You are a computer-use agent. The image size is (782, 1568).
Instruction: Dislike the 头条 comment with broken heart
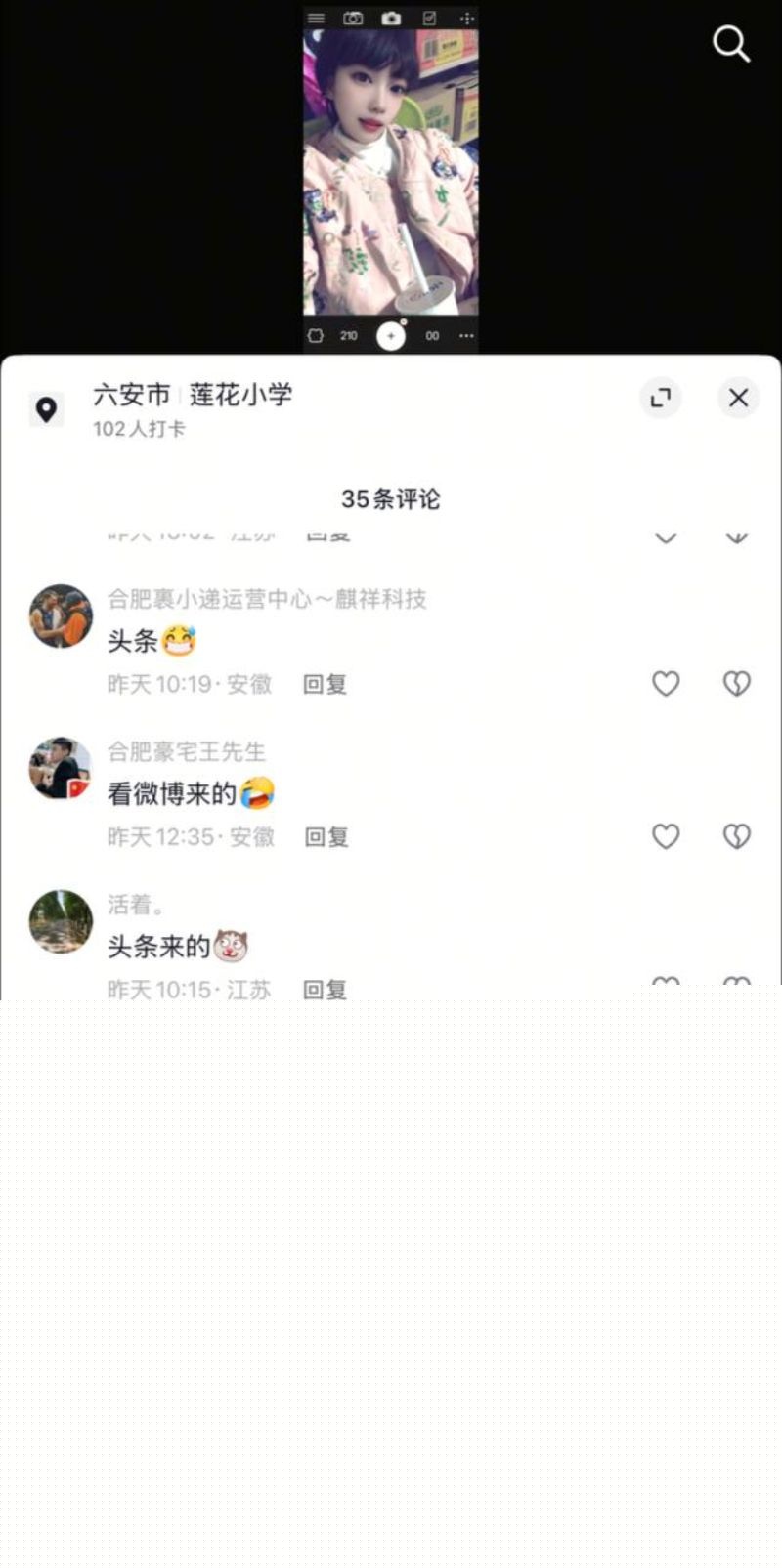click(736, 685)
